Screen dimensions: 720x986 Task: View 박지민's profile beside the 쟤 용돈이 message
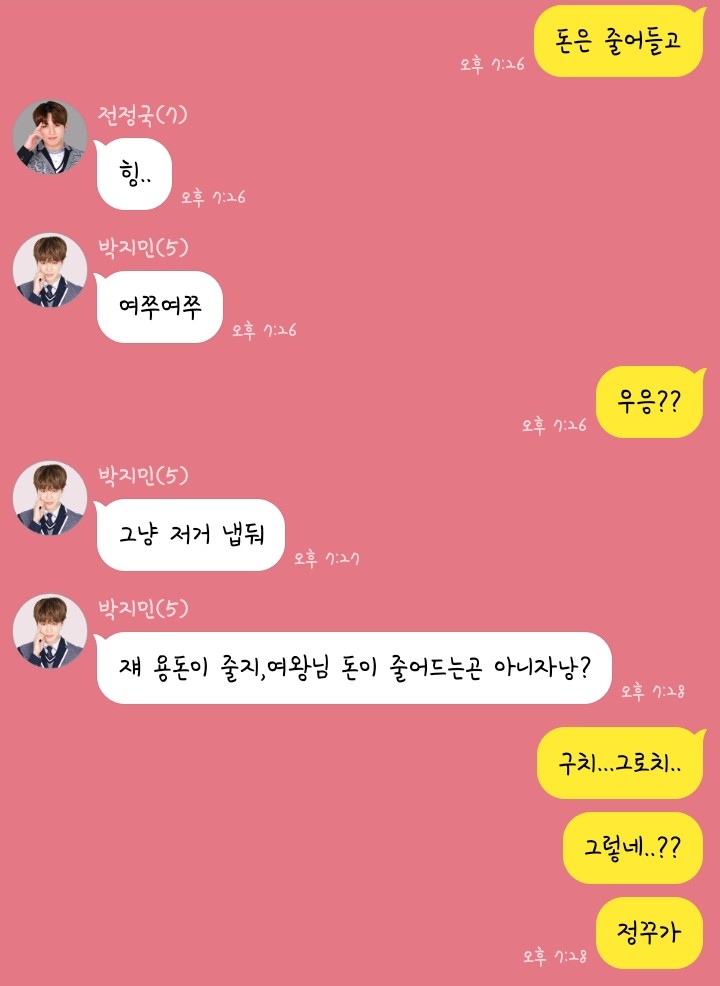click(50, 631)
